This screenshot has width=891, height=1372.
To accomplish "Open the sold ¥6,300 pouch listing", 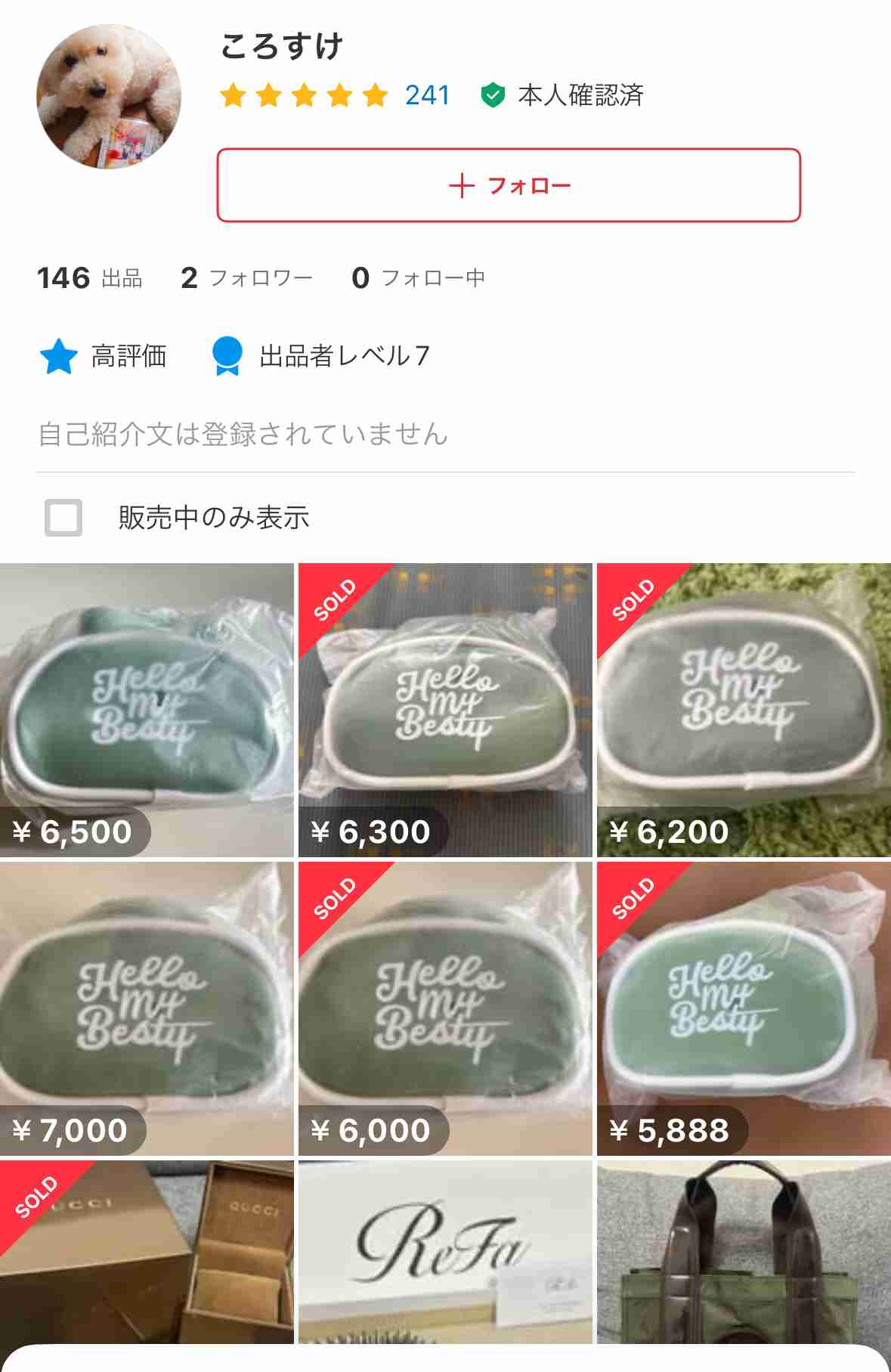I will coord(445,709).
